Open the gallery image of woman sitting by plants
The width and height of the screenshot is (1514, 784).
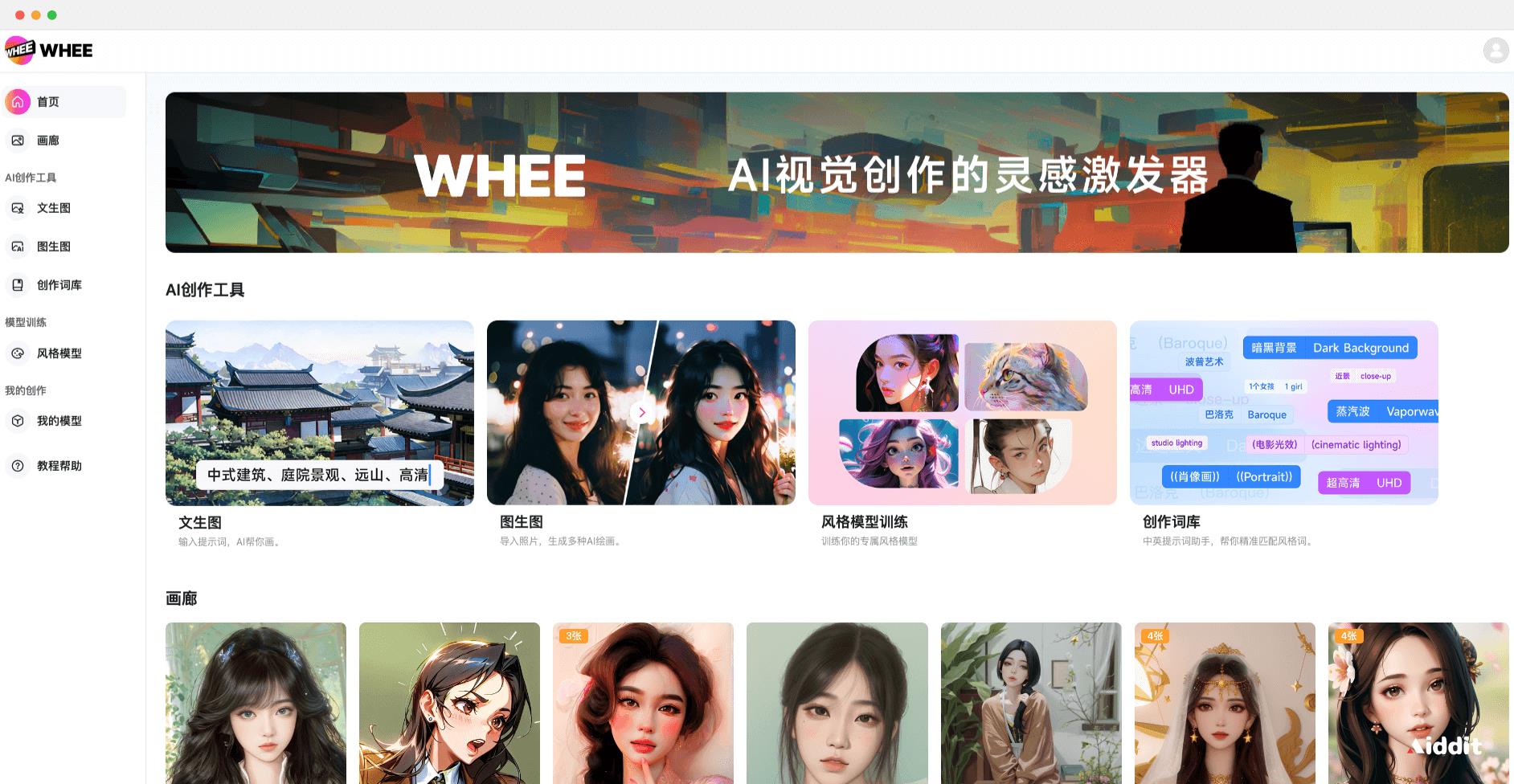(1030, 703)
